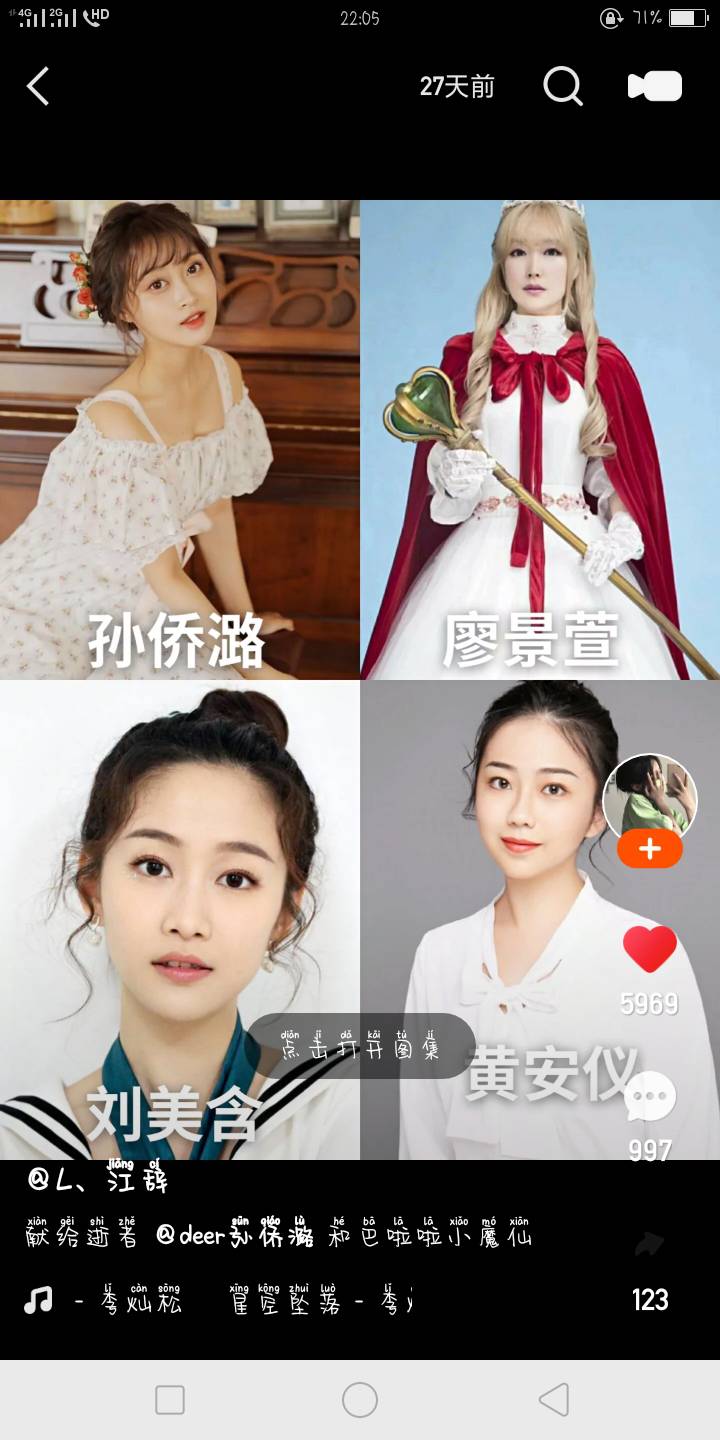
Task: Open the author's avatar profile
Action: 650,797
